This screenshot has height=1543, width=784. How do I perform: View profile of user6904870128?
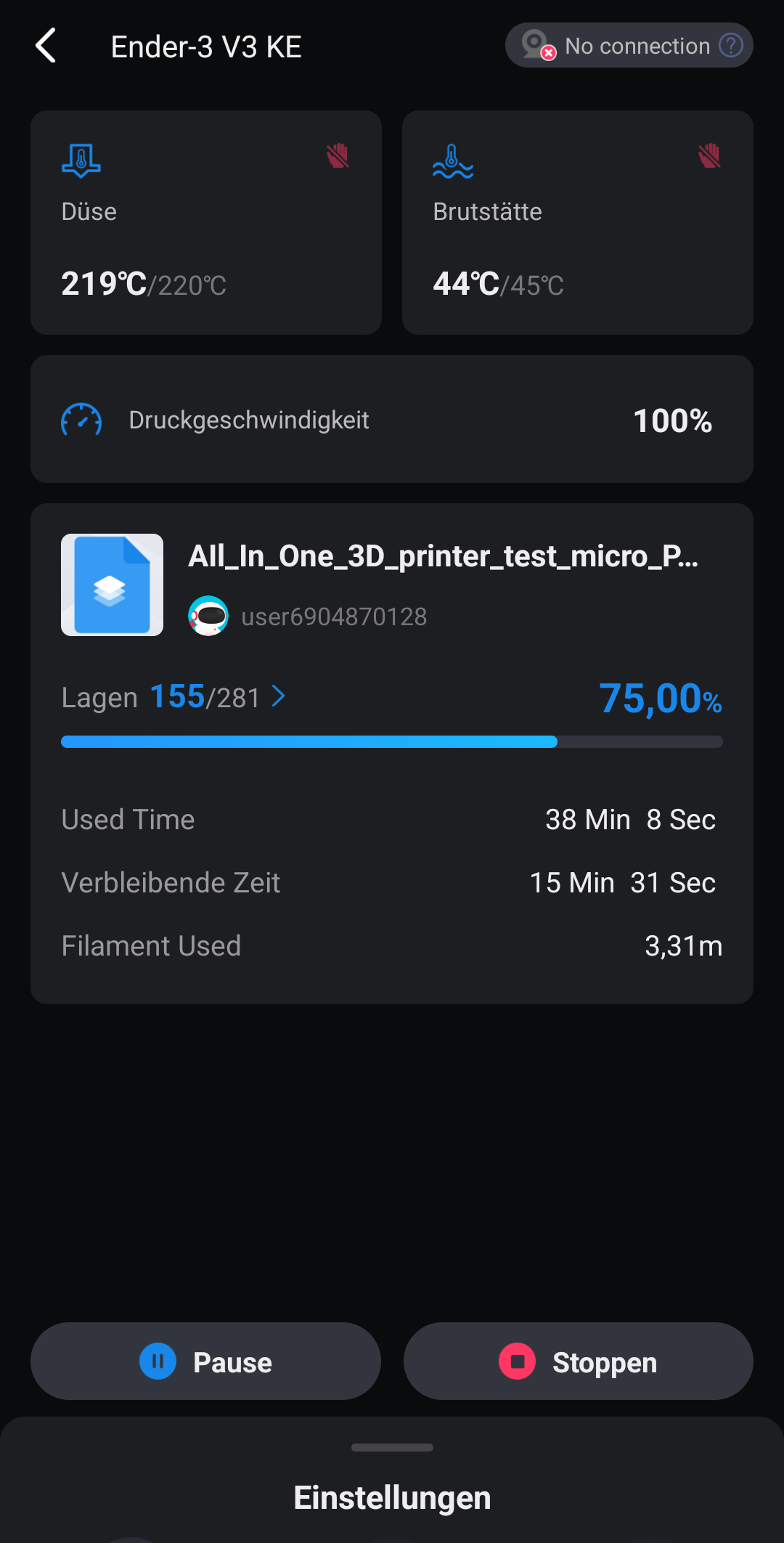tap(308, 616)
